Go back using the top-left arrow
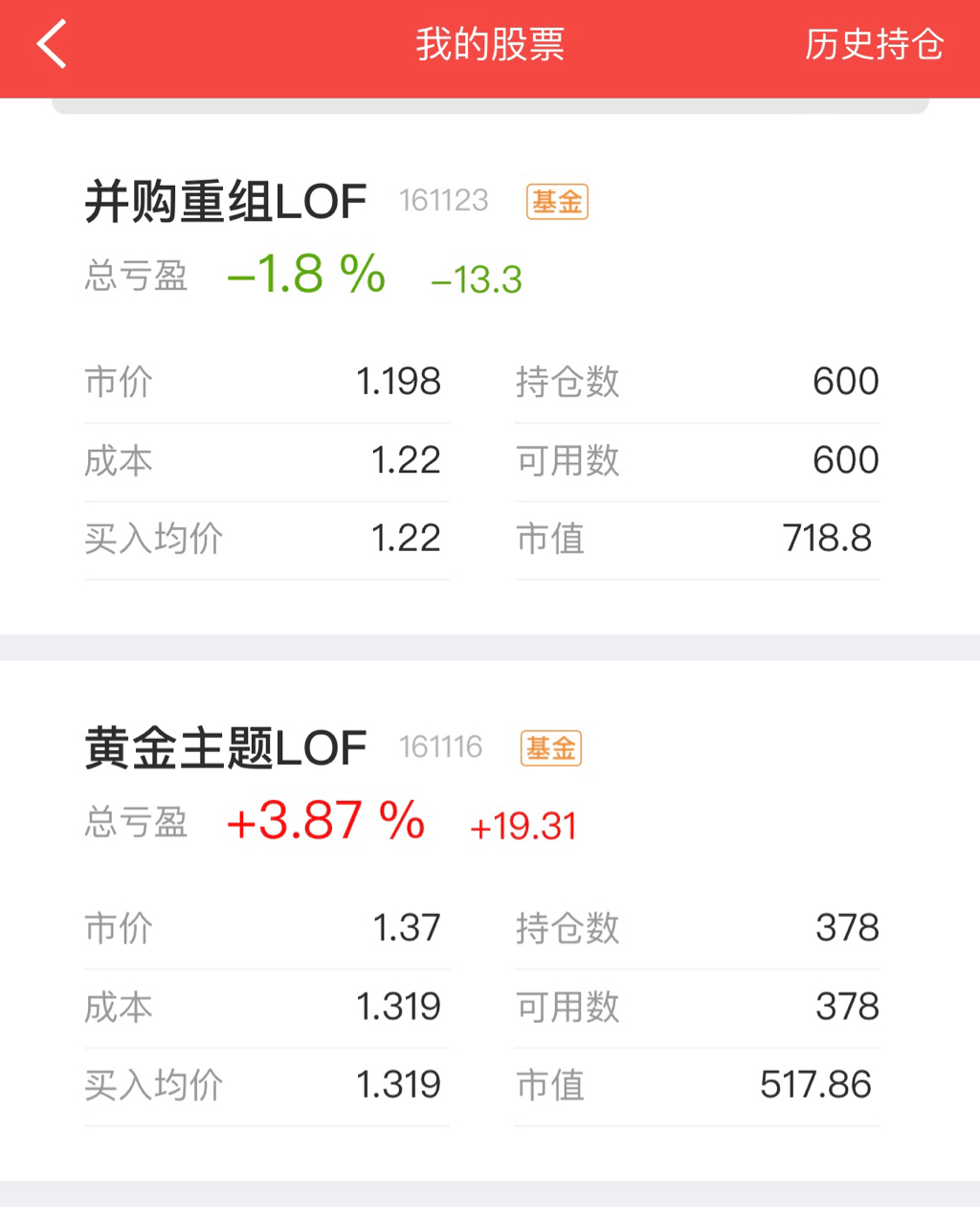Screen dimensions: 980x1220 52,44
